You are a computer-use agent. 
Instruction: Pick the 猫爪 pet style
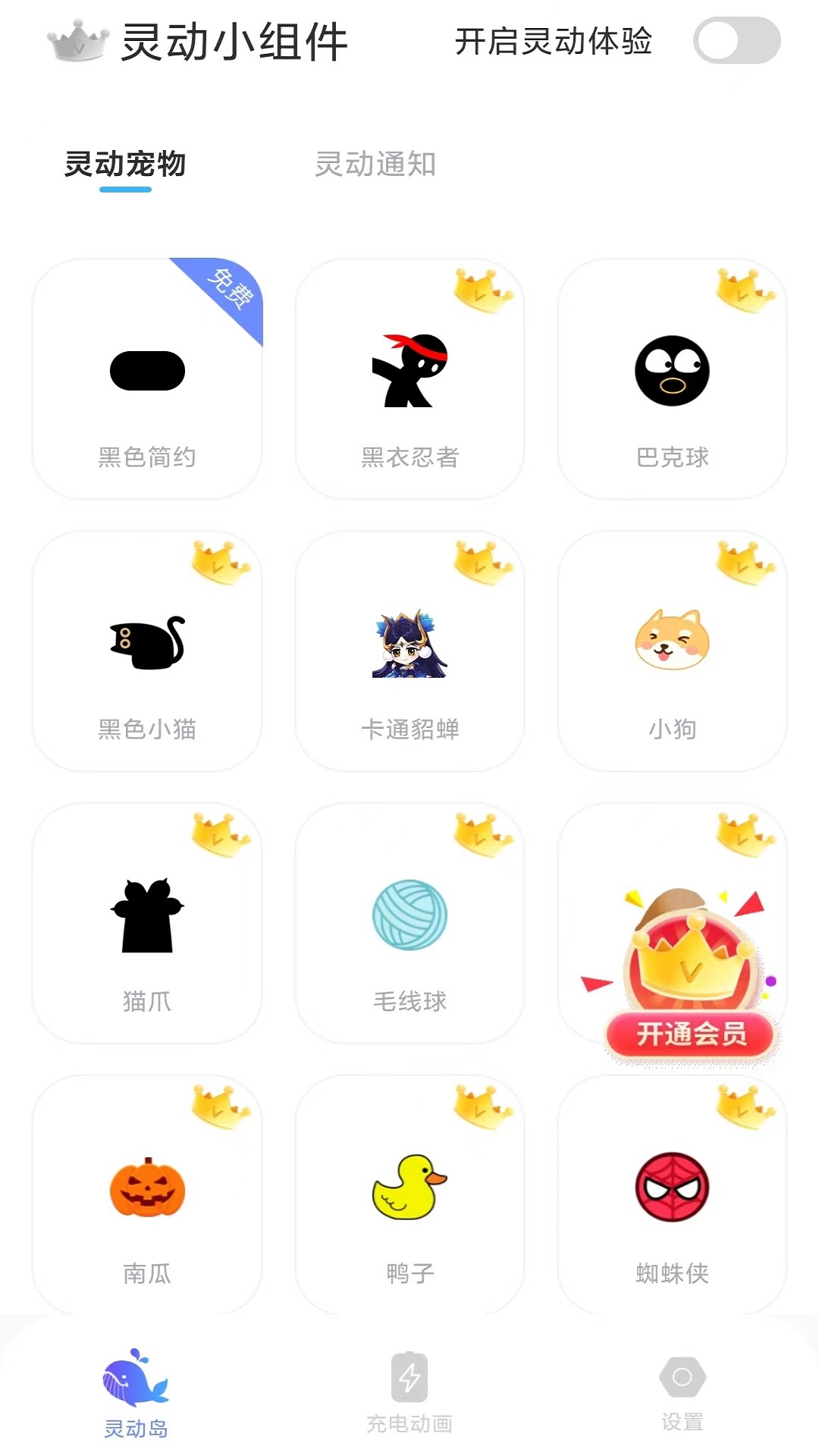(147, 924)
